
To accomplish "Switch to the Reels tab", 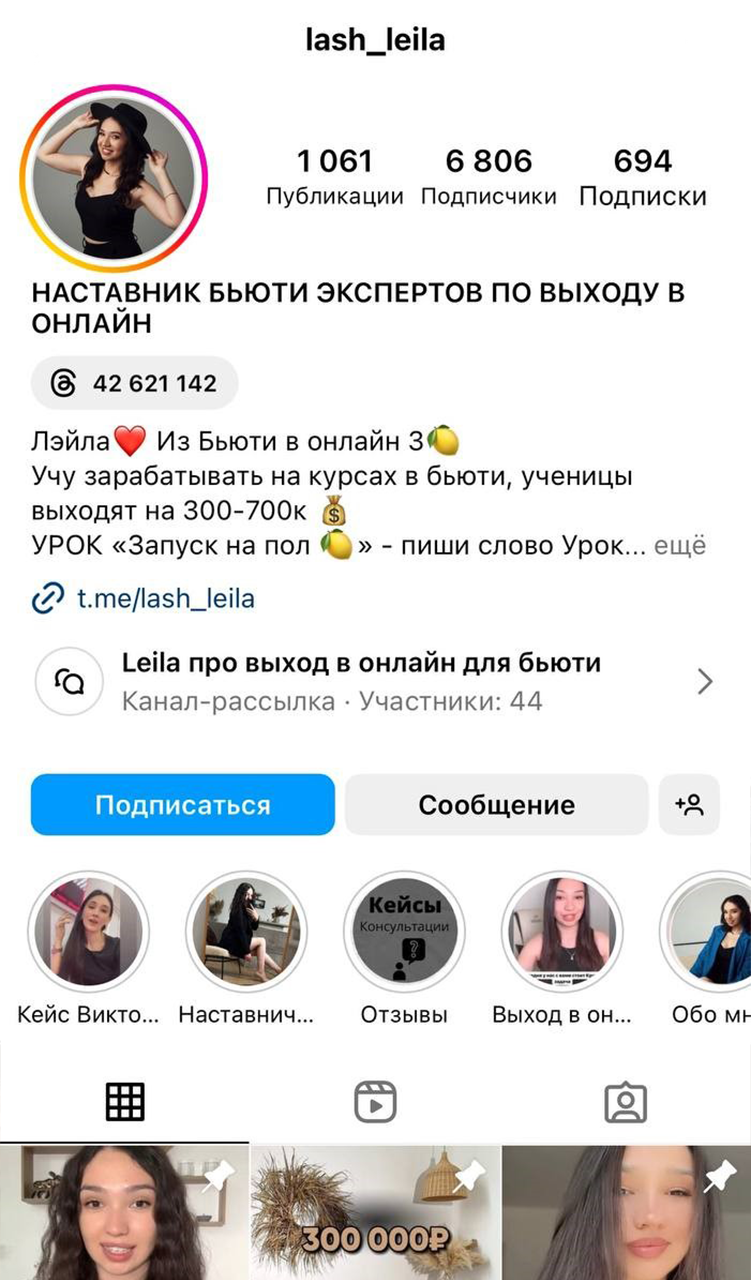I will [x=375, y=1102].
